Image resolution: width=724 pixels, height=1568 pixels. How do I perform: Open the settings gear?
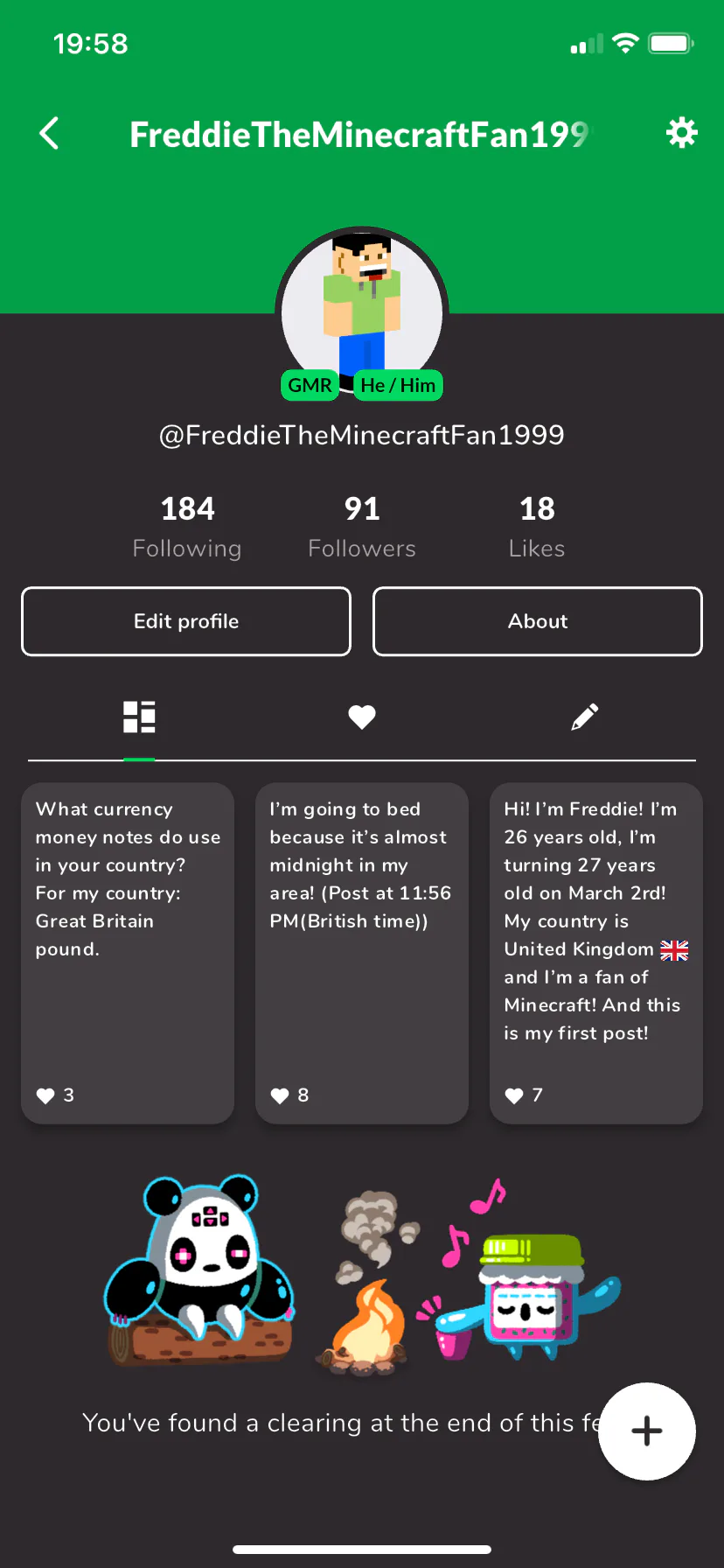(681, 133)
